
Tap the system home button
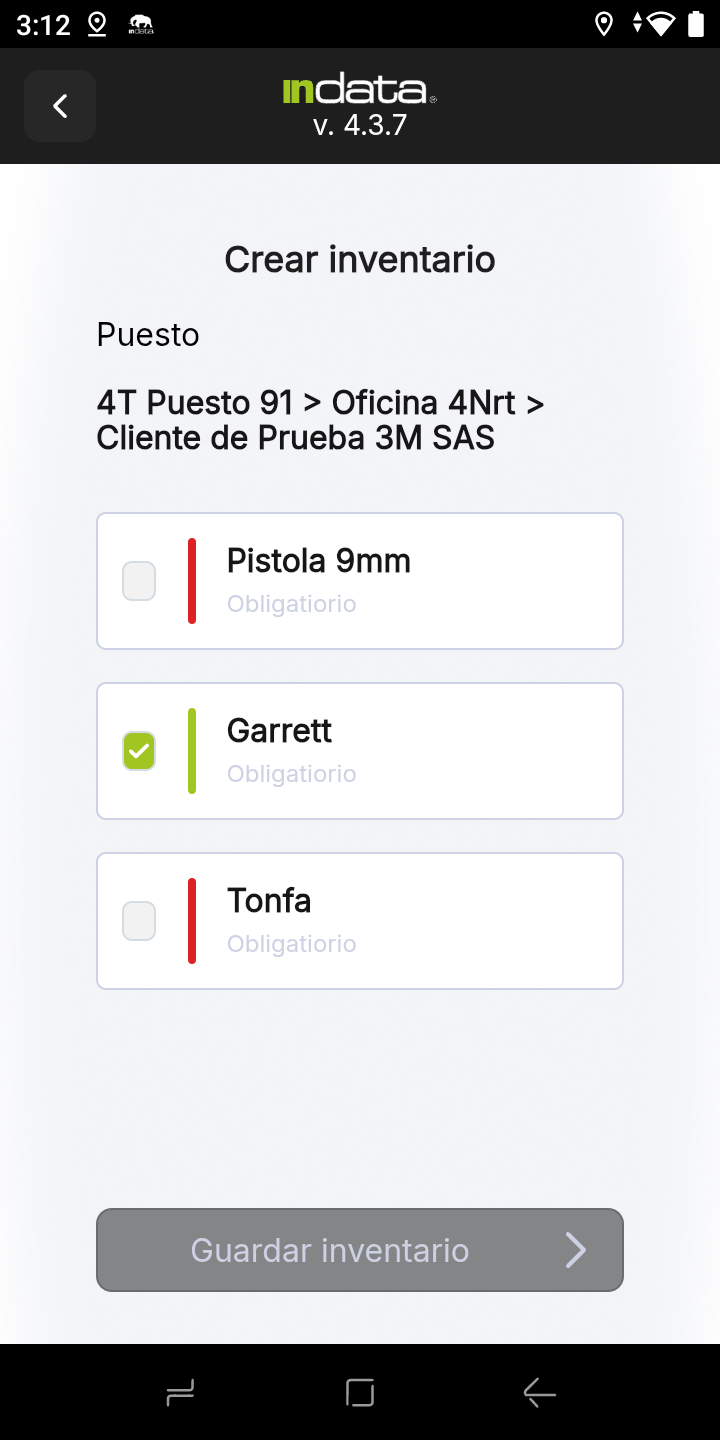tap(360, 1392)
